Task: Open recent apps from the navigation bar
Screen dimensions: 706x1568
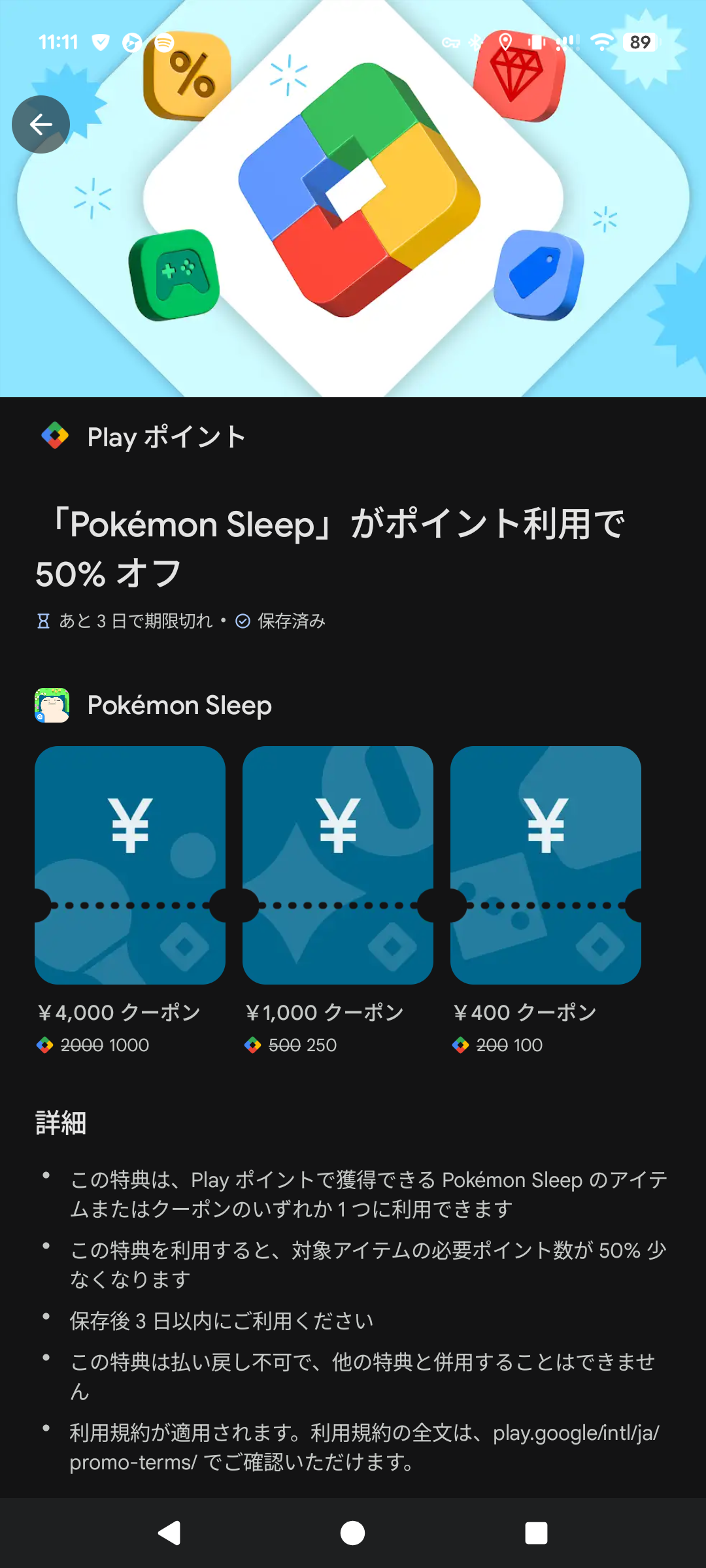Action: click(x=536, y=1533)
